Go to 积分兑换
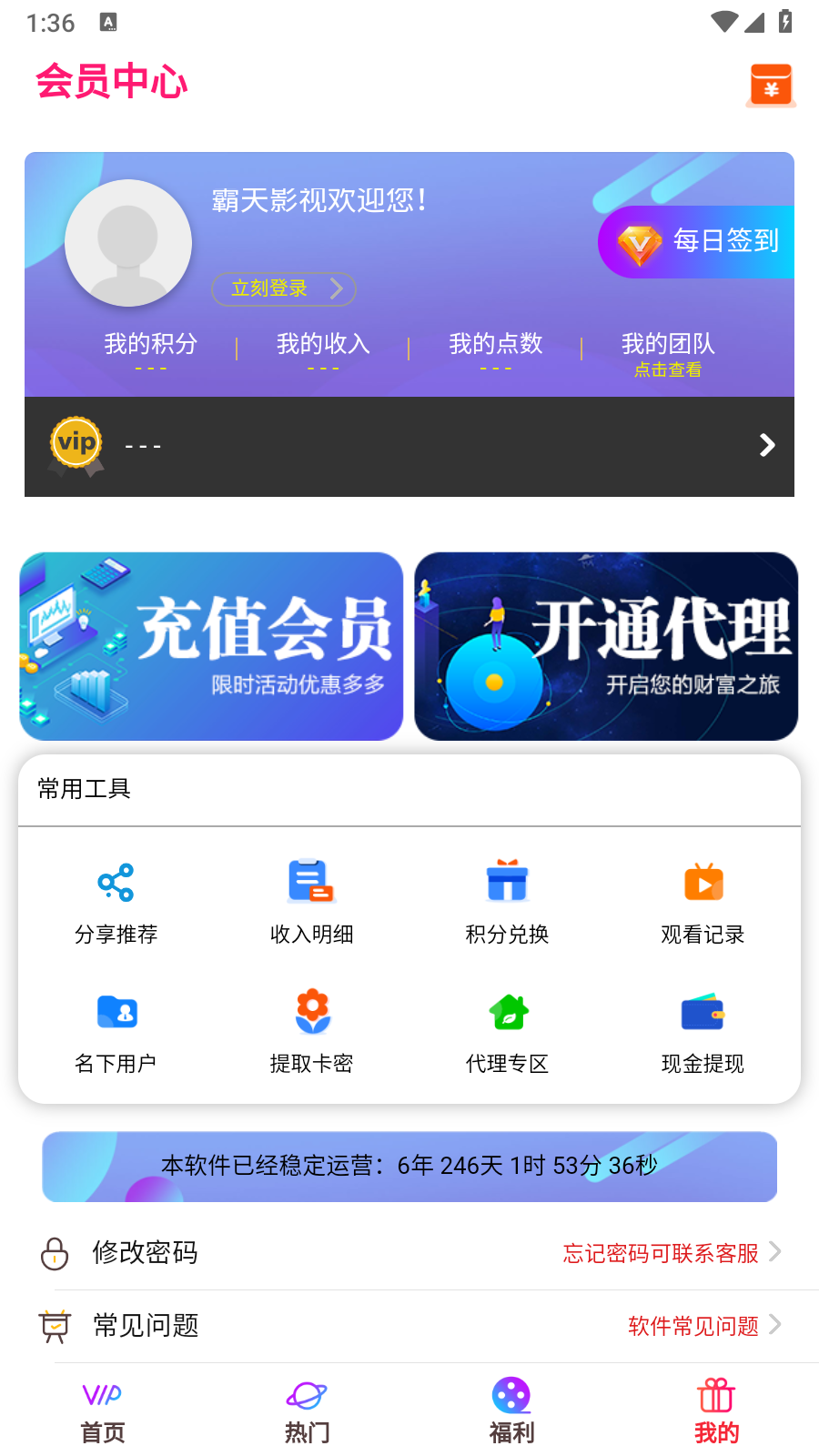 pyautogui.click(x=507, y=903)
